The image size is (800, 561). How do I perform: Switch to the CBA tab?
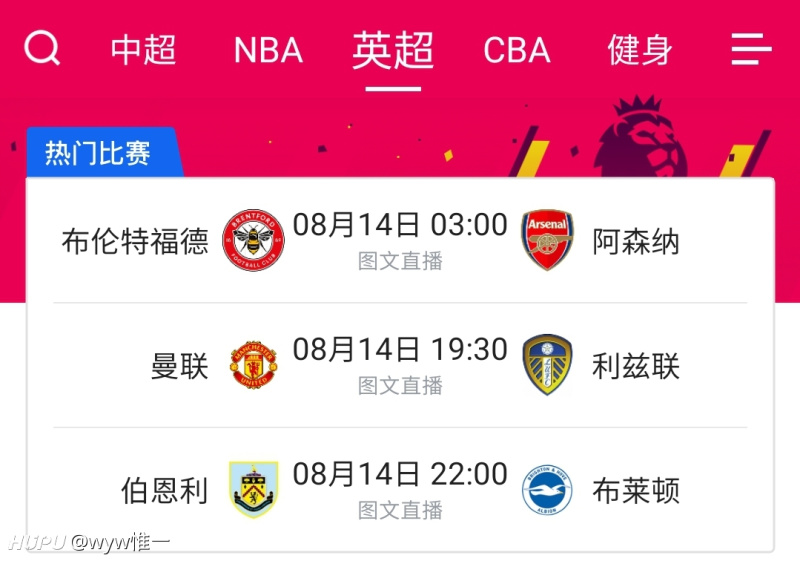tap(517, 50)
